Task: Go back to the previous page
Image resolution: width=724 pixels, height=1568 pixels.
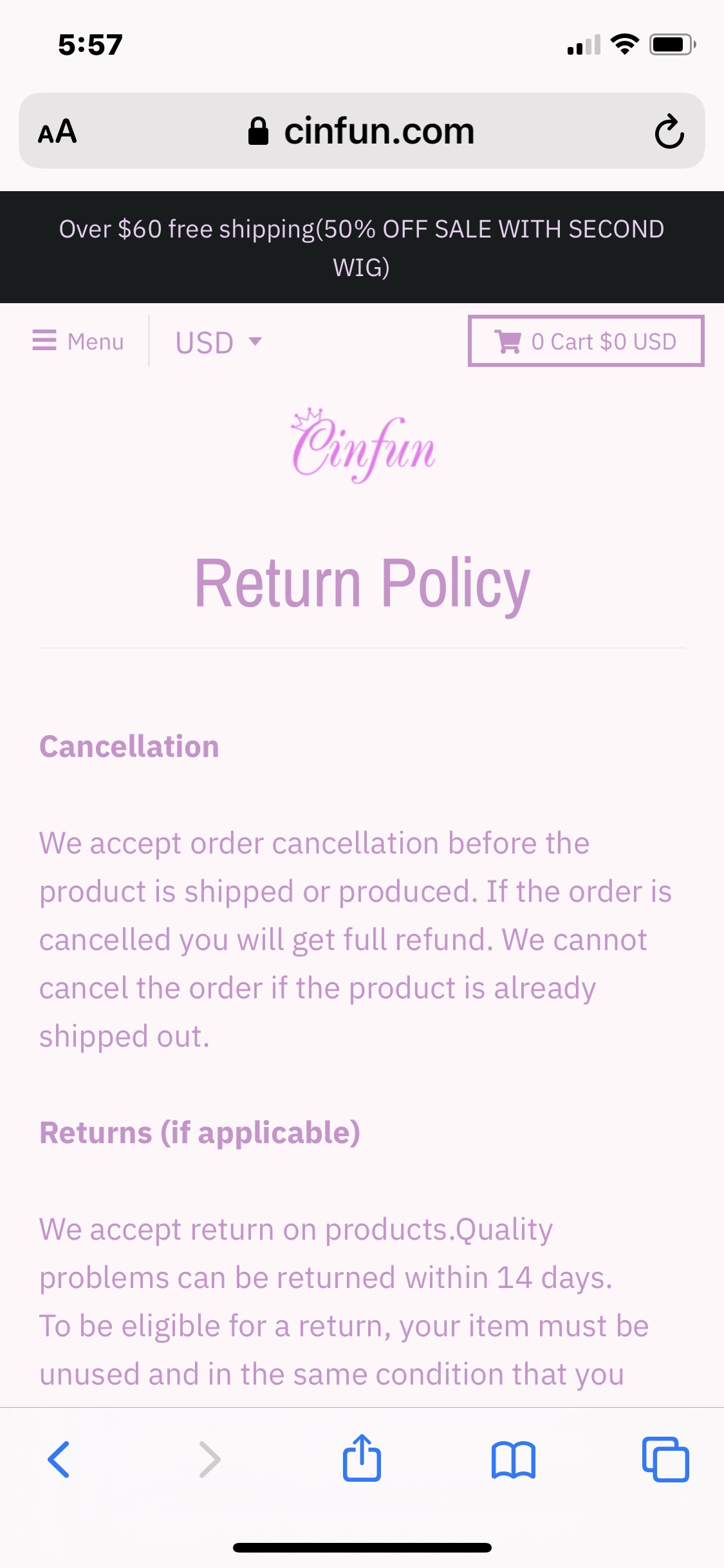Action: [59, 1459]
